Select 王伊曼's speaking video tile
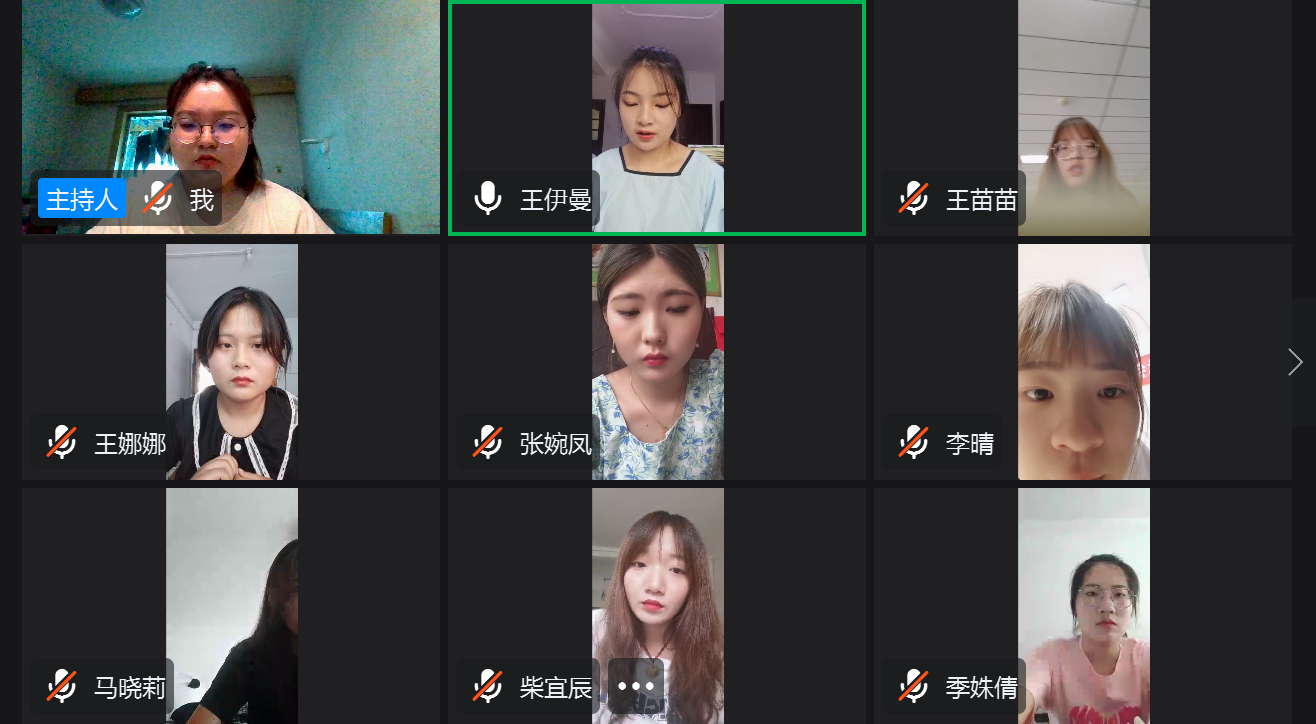Viewport: 1316px width, 724px height. 657,118
